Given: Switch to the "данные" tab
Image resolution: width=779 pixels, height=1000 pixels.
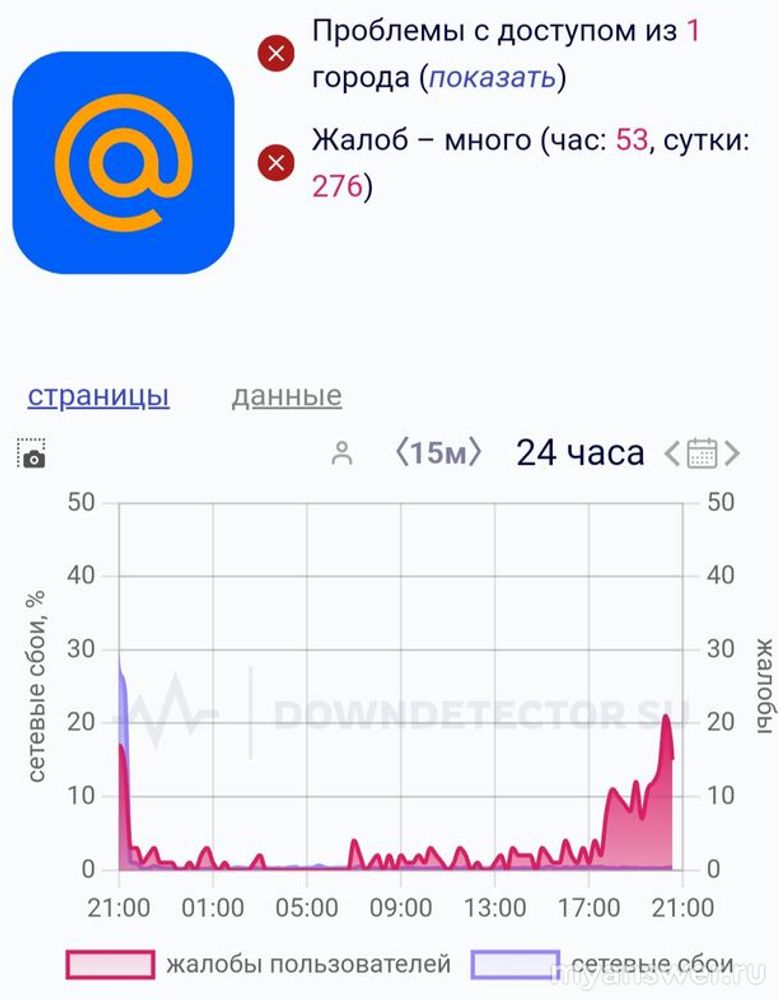Looking at the screenshot, I should tap(287, 396).
